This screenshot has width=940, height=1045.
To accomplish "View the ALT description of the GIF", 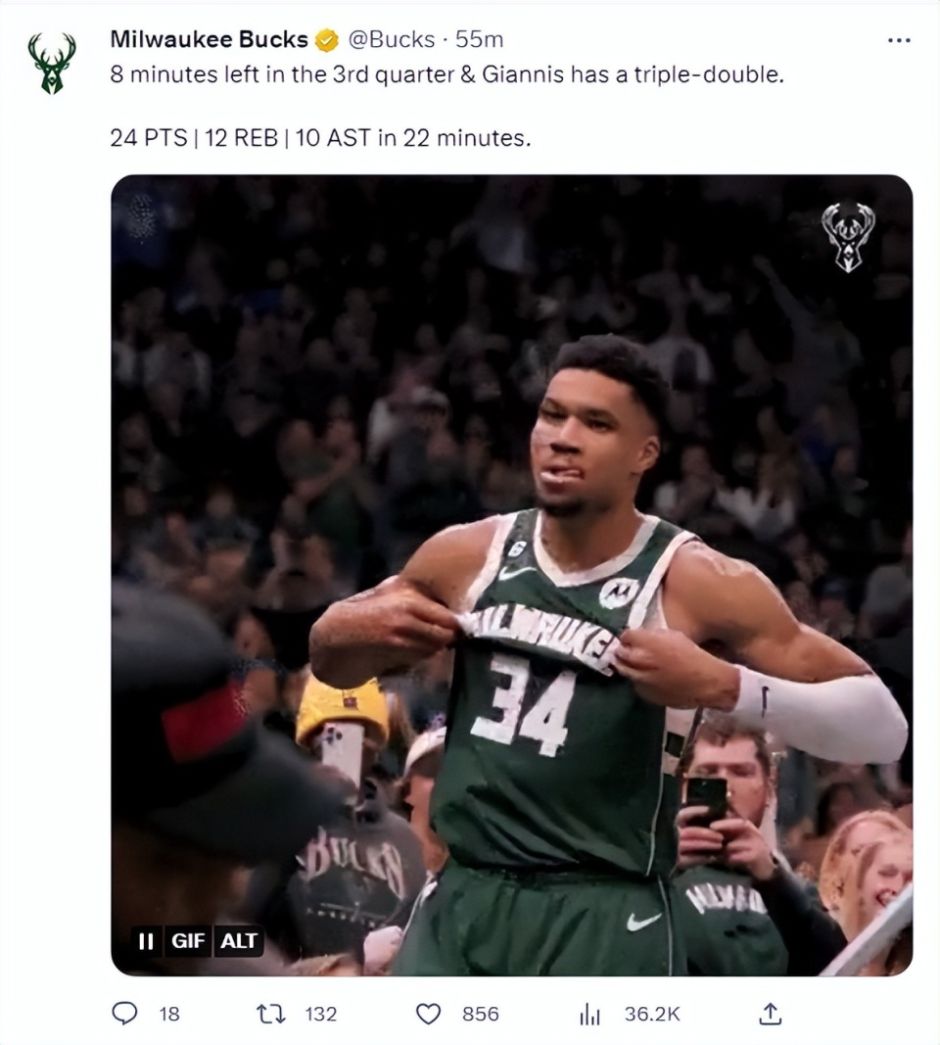I will [x=239, y=941].
